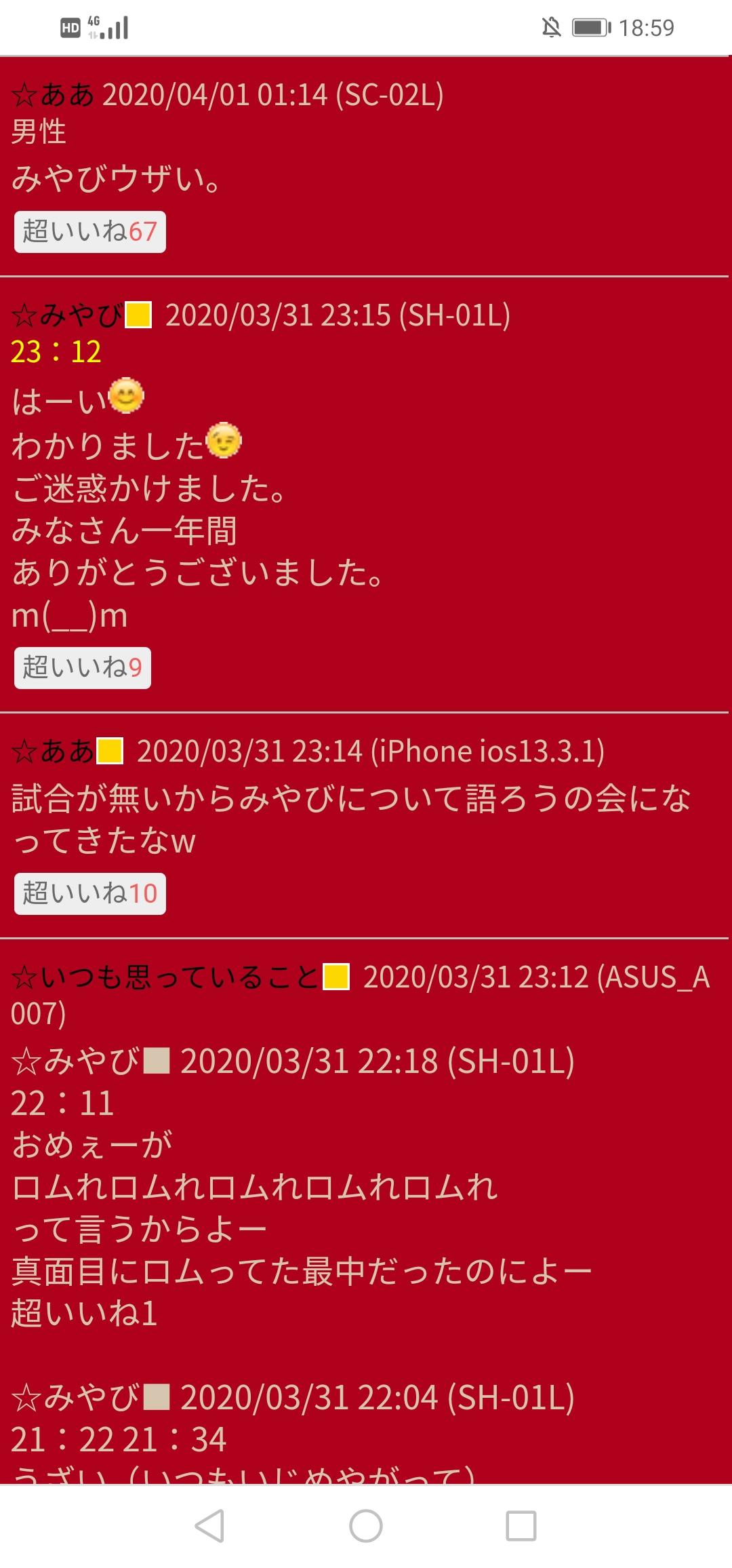Go back with the system back button
Viewport: 732px width, 1568px height.
(x=209, y=1526)
